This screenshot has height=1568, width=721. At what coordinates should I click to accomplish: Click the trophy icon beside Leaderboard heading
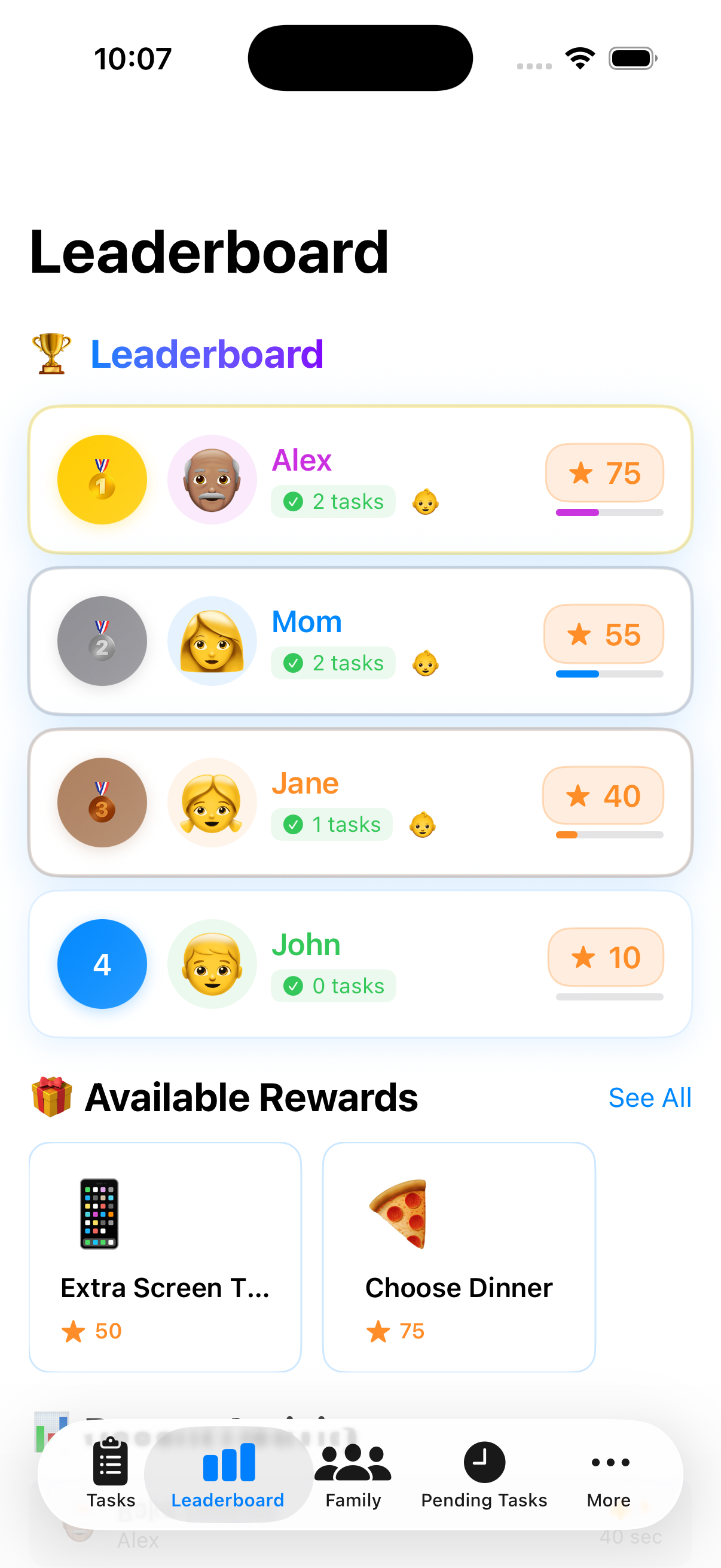click(51, 352)
